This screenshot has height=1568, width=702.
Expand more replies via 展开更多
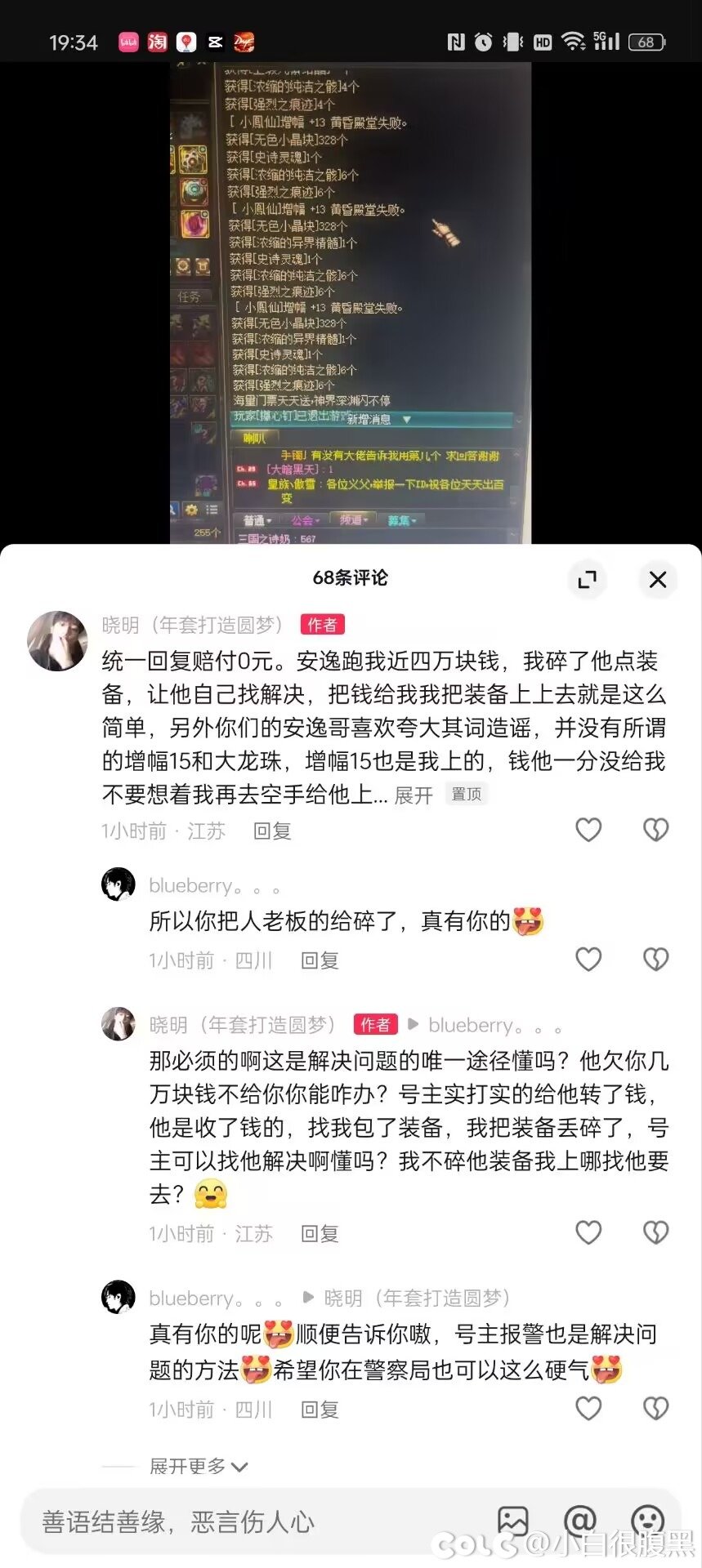(198, 1466)
